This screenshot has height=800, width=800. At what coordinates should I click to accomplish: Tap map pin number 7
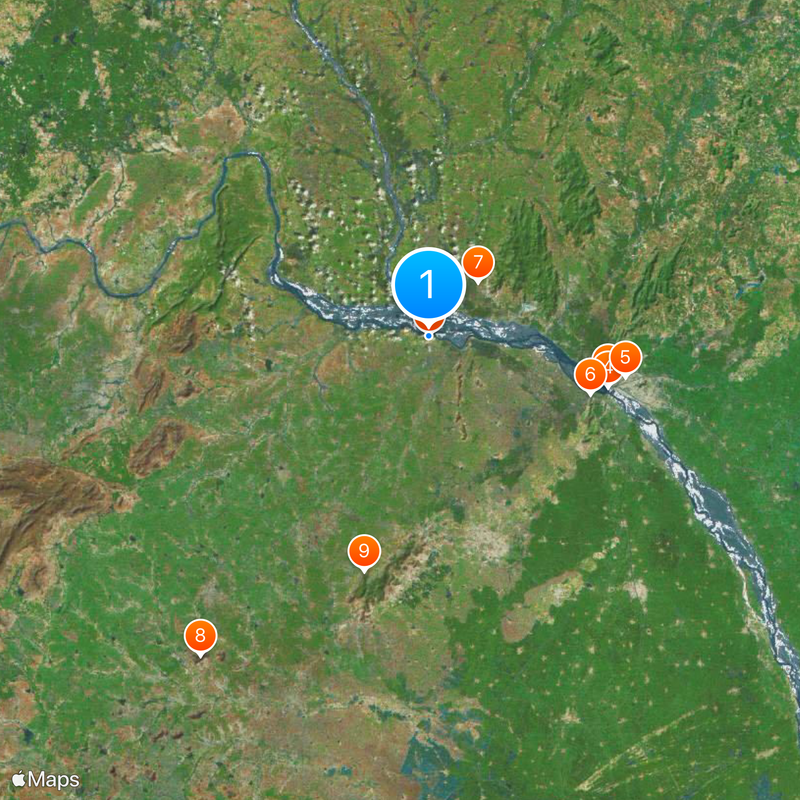[x=478, y=263]
